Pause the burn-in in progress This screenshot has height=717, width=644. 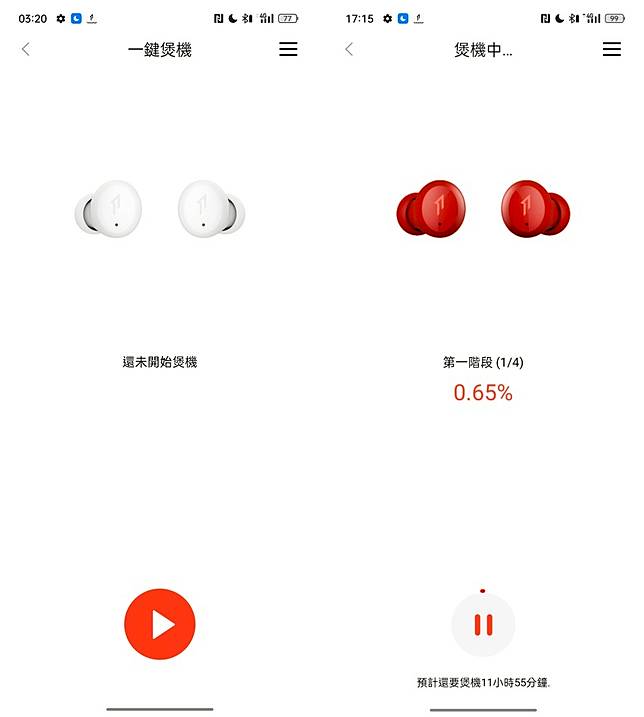point(483,625)
